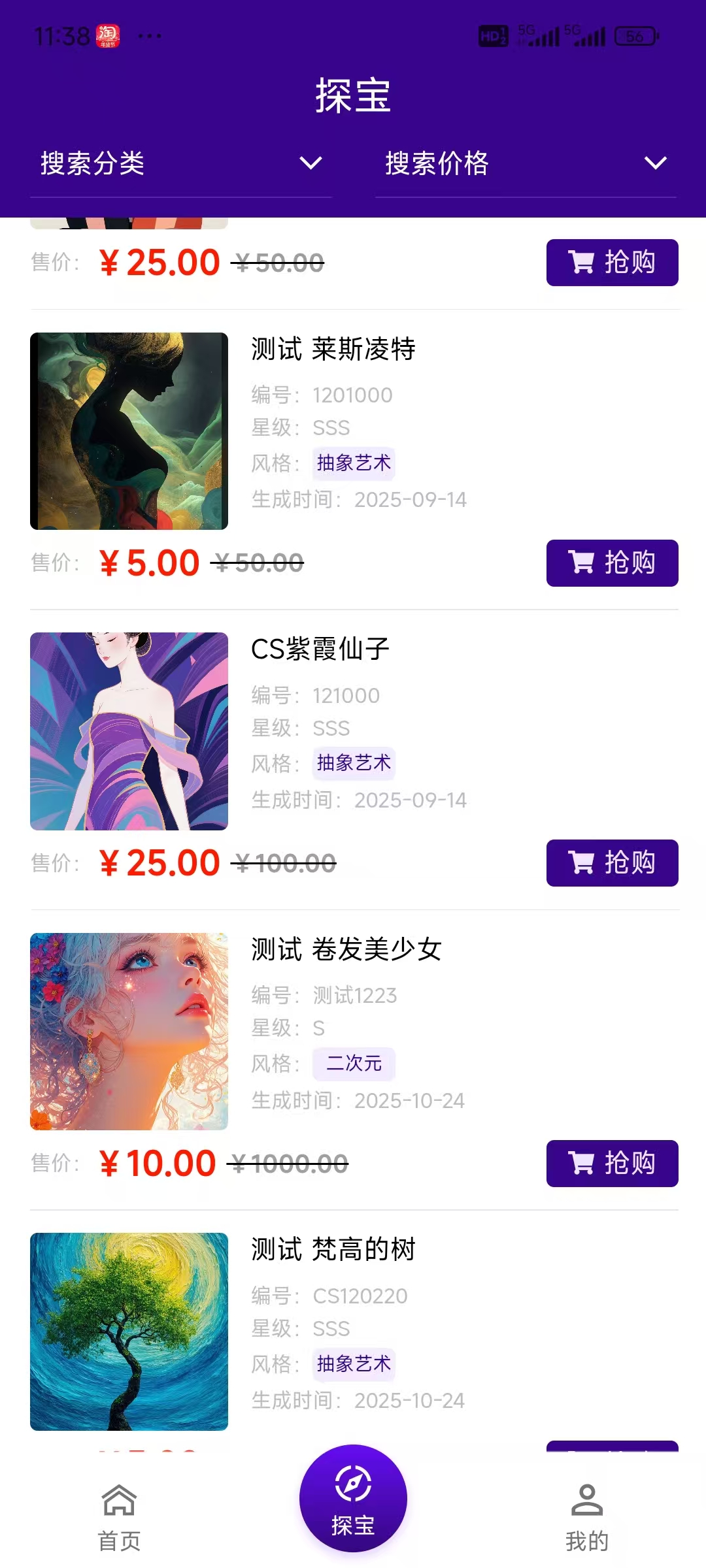The image size is (706, 1568).
Task: View the 测试 梵高的树 artwork image
Action: tap(129, 1331)
